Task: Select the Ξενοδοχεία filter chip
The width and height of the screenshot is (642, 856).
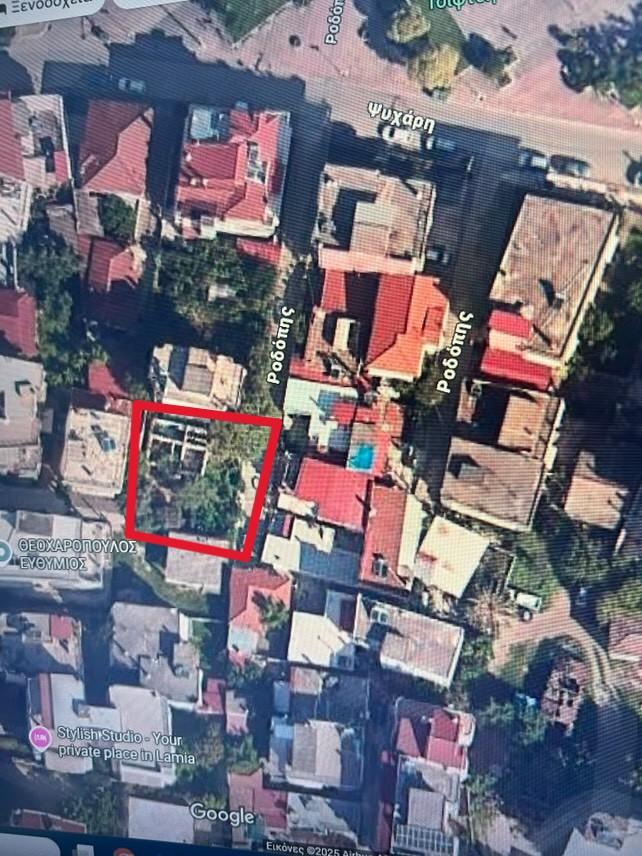Action: 50,7
